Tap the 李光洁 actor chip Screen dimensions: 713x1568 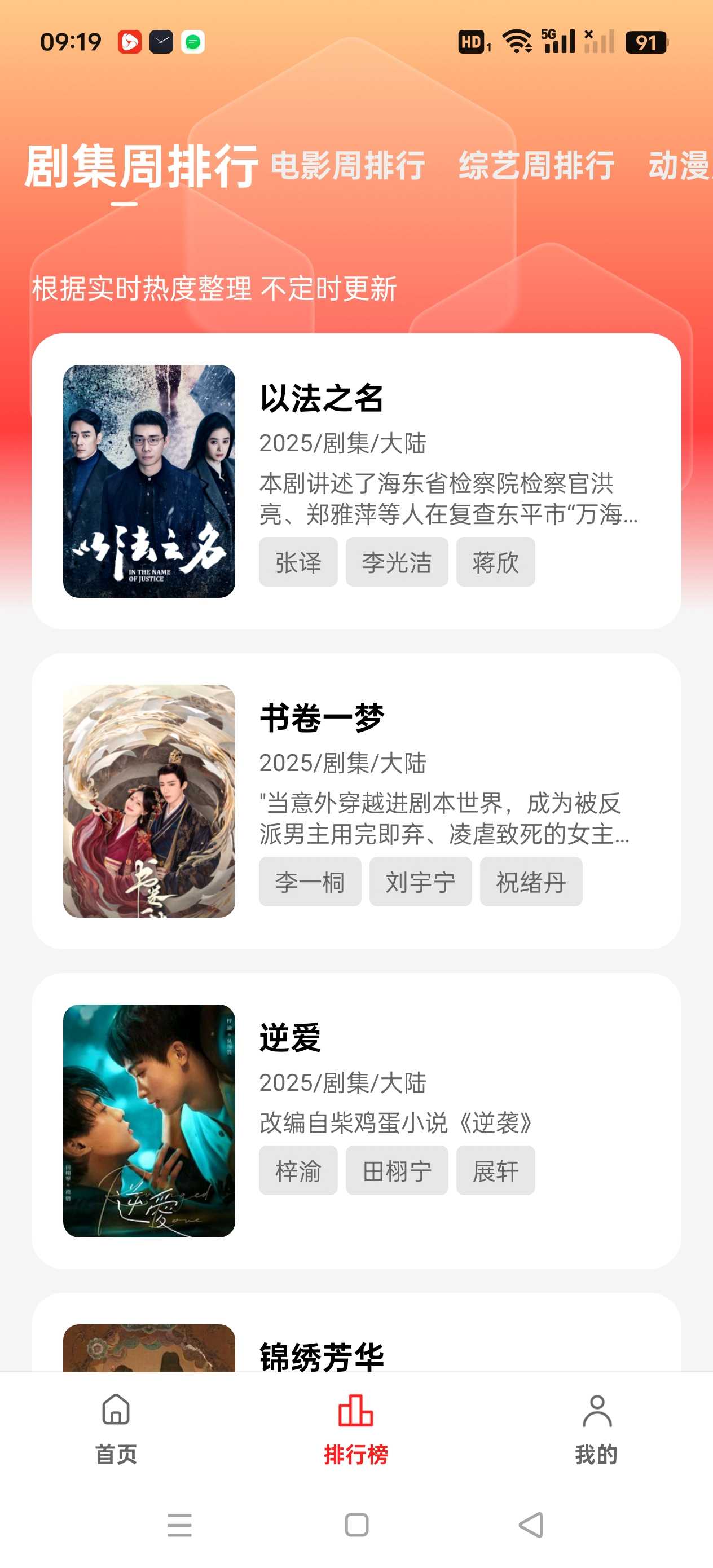click(397, 562)
